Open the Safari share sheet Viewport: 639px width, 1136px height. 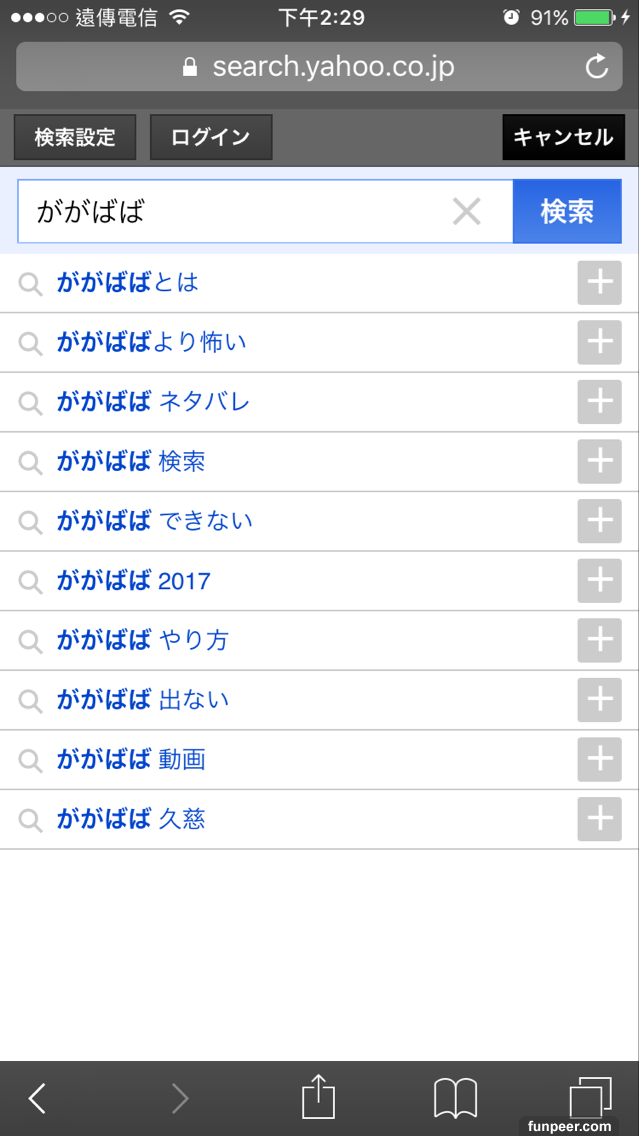[x=318, y=1096]
